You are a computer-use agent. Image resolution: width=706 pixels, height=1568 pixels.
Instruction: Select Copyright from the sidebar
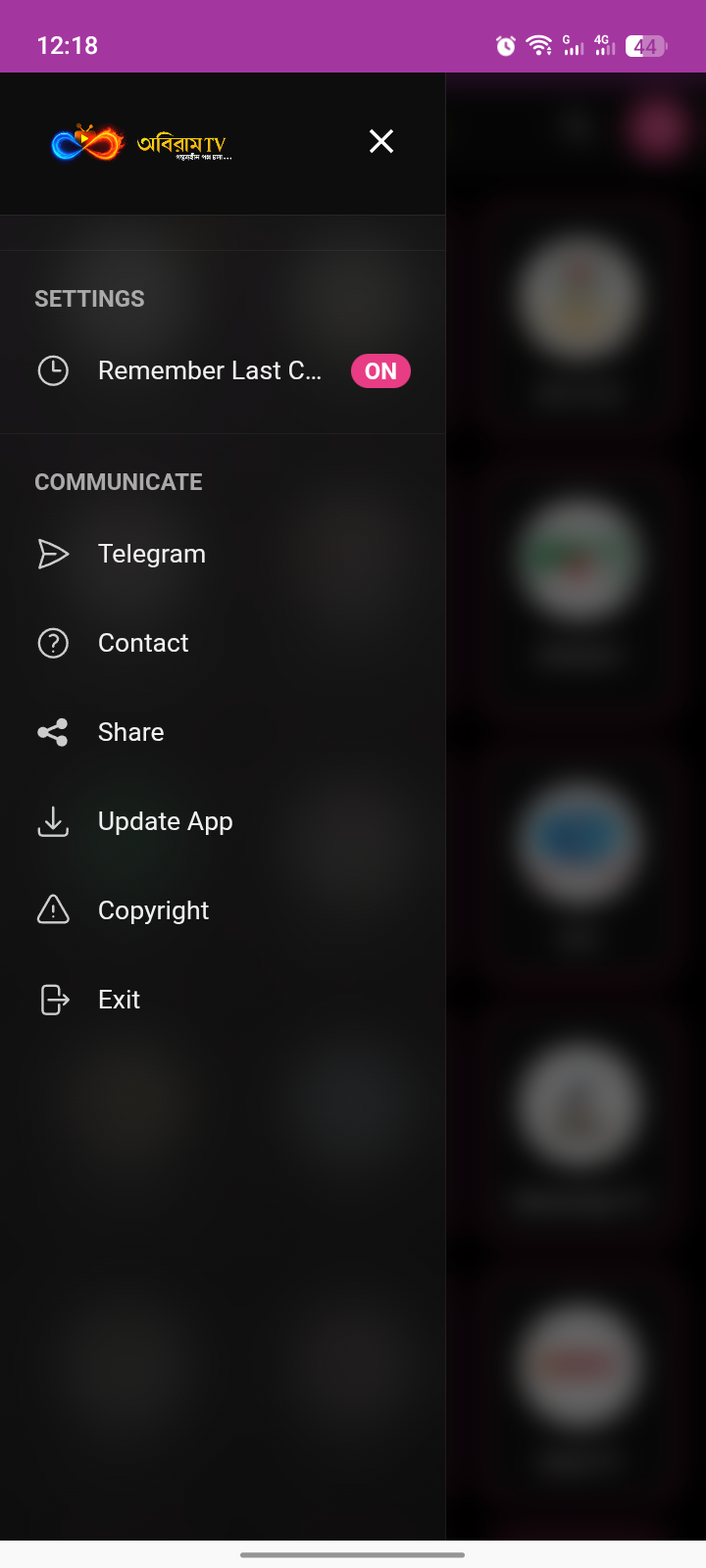153,909
